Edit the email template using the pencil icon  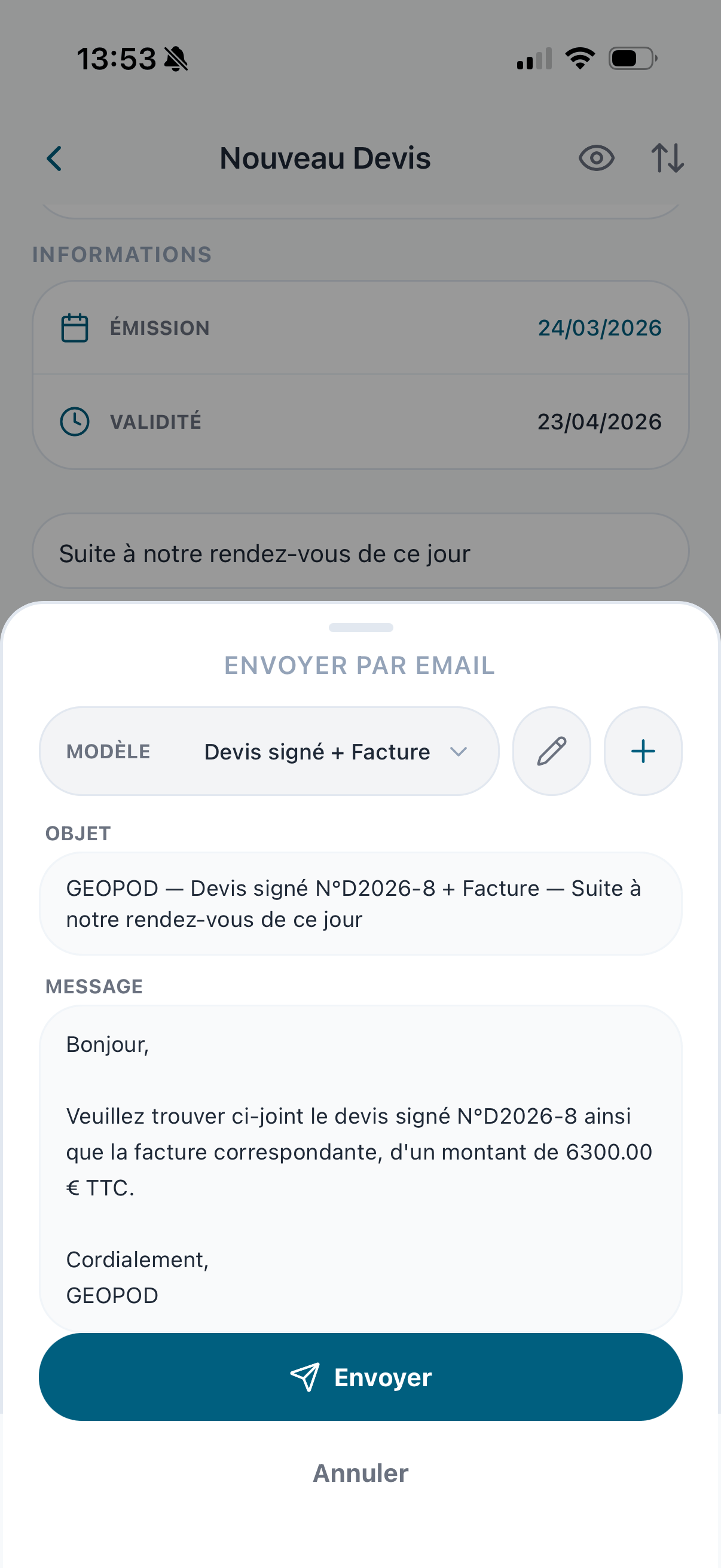[x=551, y=751]
